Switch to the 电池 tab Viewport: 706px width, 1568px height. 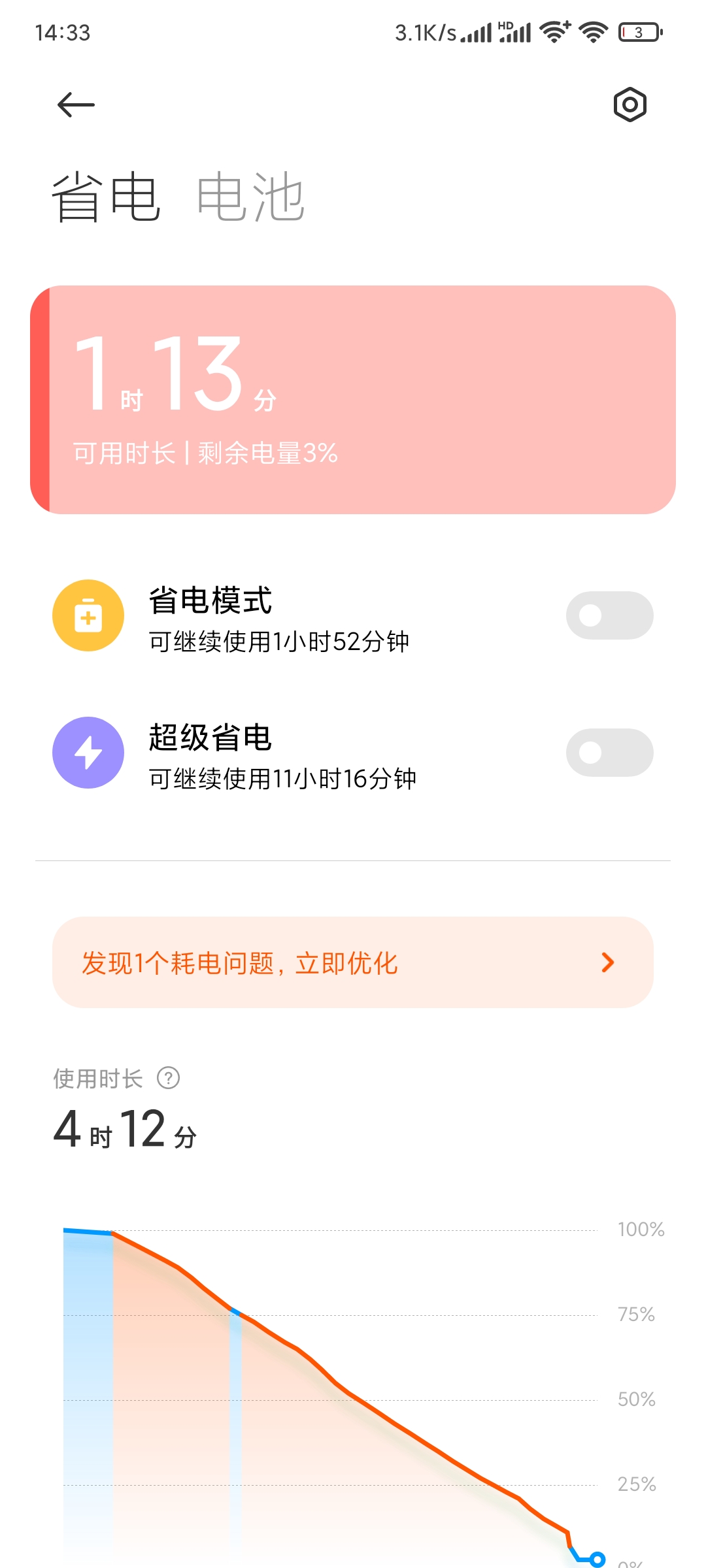click(x=250, y=197)
